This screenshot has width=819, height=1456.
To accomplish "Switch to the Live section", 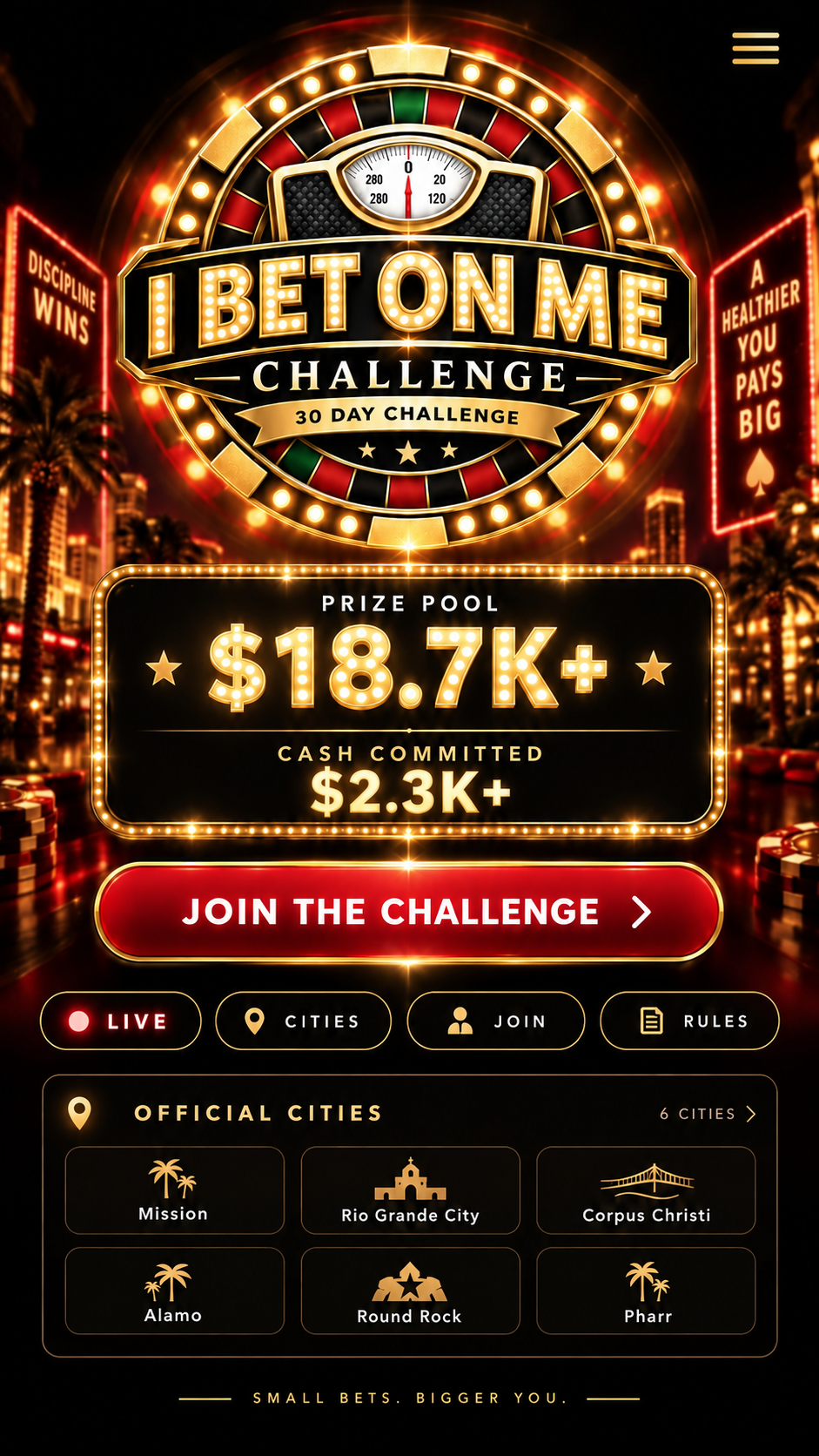I will [121, 1021].
